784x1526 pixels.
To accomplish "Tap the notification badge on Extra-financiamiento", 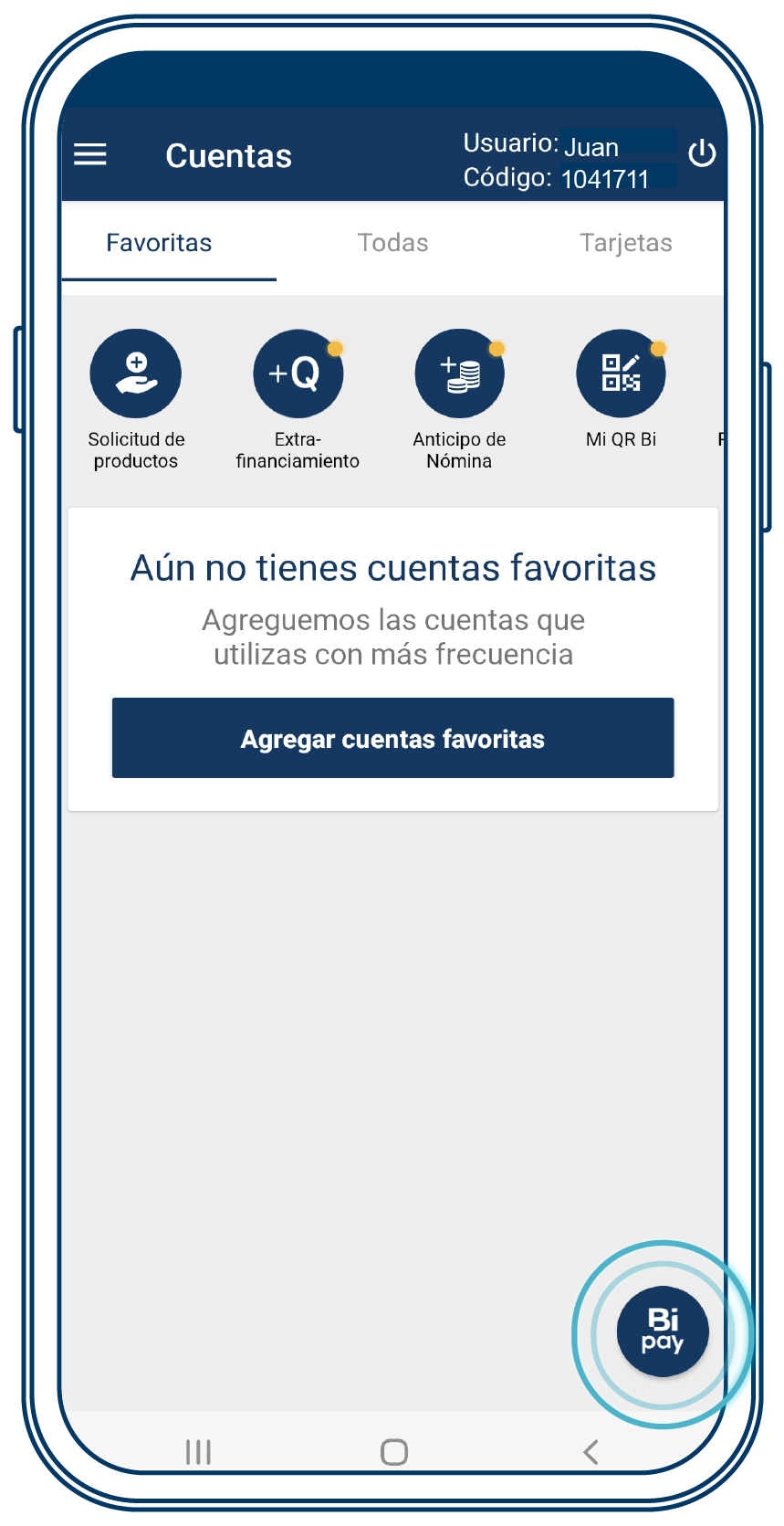I will click(334, 347).
